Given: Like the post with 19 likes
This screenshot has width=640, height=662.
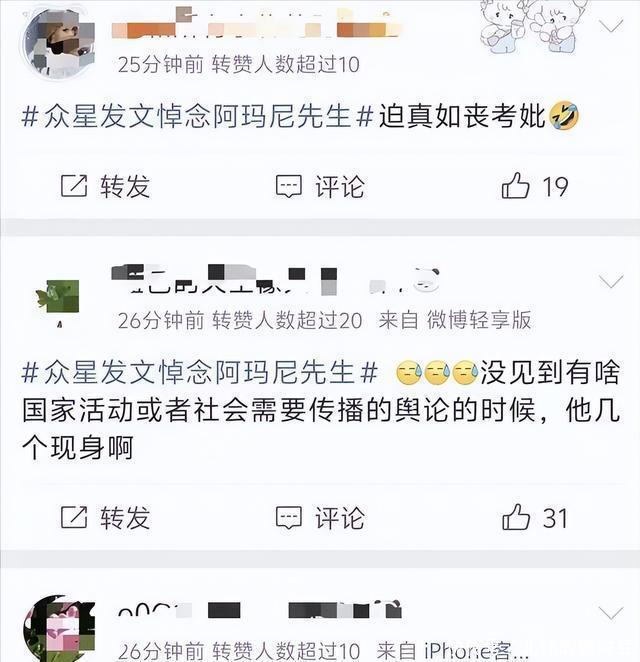Looking at the screenshot, I should point(534,186).
